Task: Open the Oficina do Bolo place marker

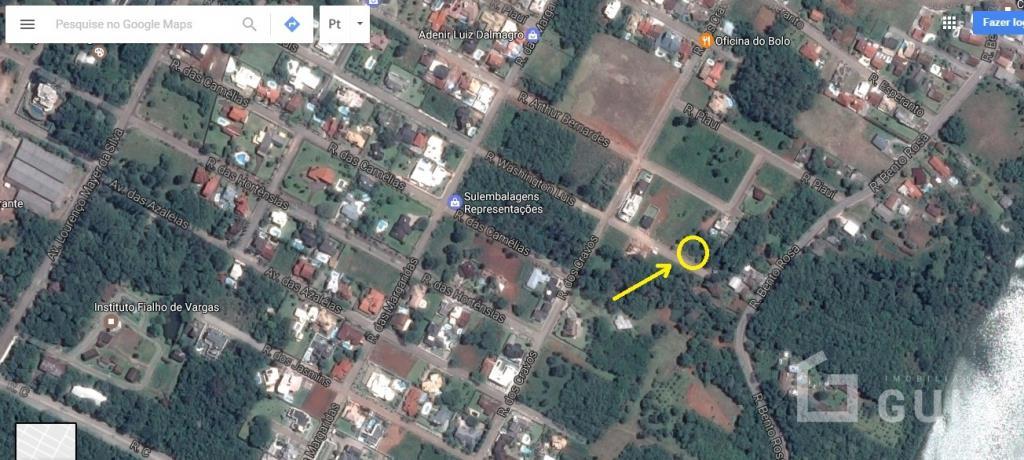Action: point(706,40)
